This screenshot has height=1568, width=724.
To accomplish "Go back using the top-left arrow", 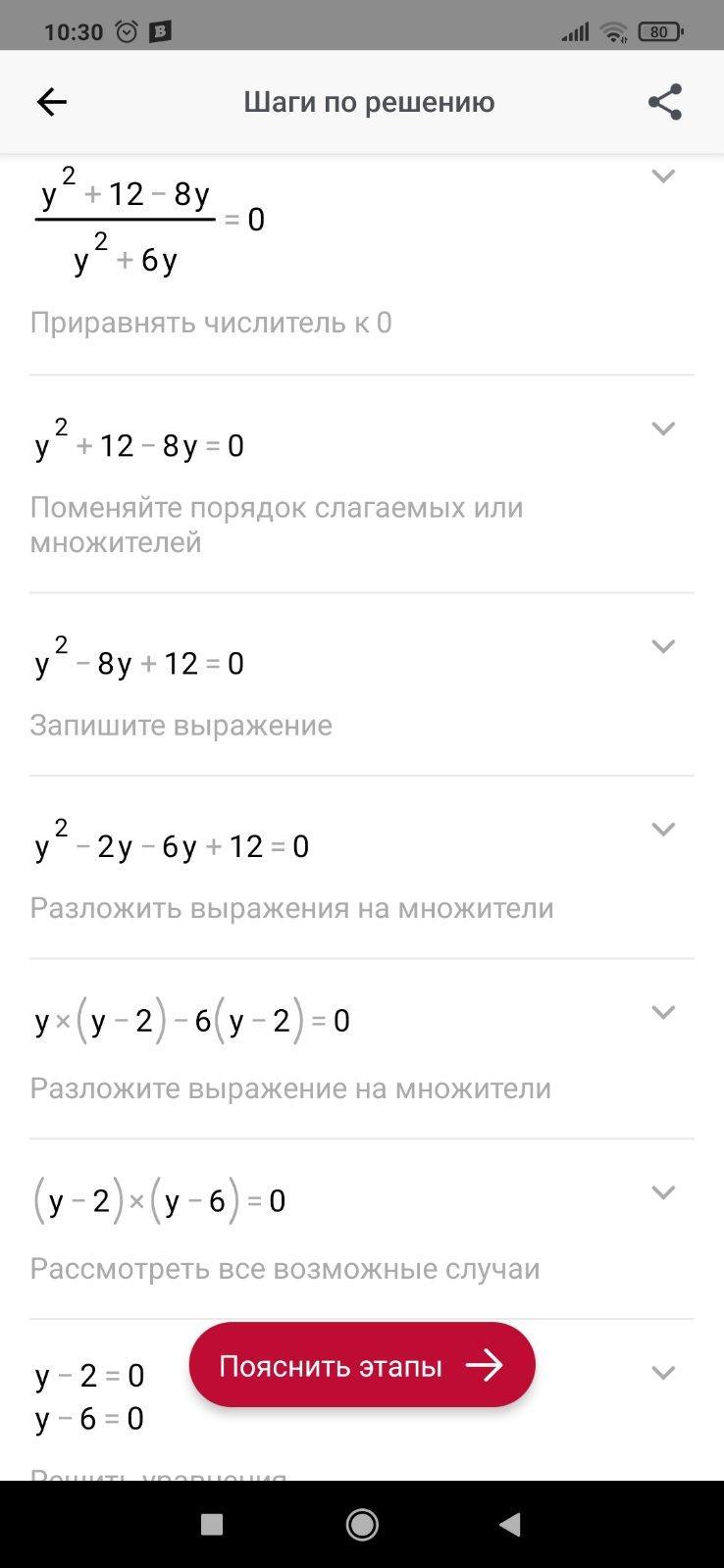I will [x=51, y=102].
